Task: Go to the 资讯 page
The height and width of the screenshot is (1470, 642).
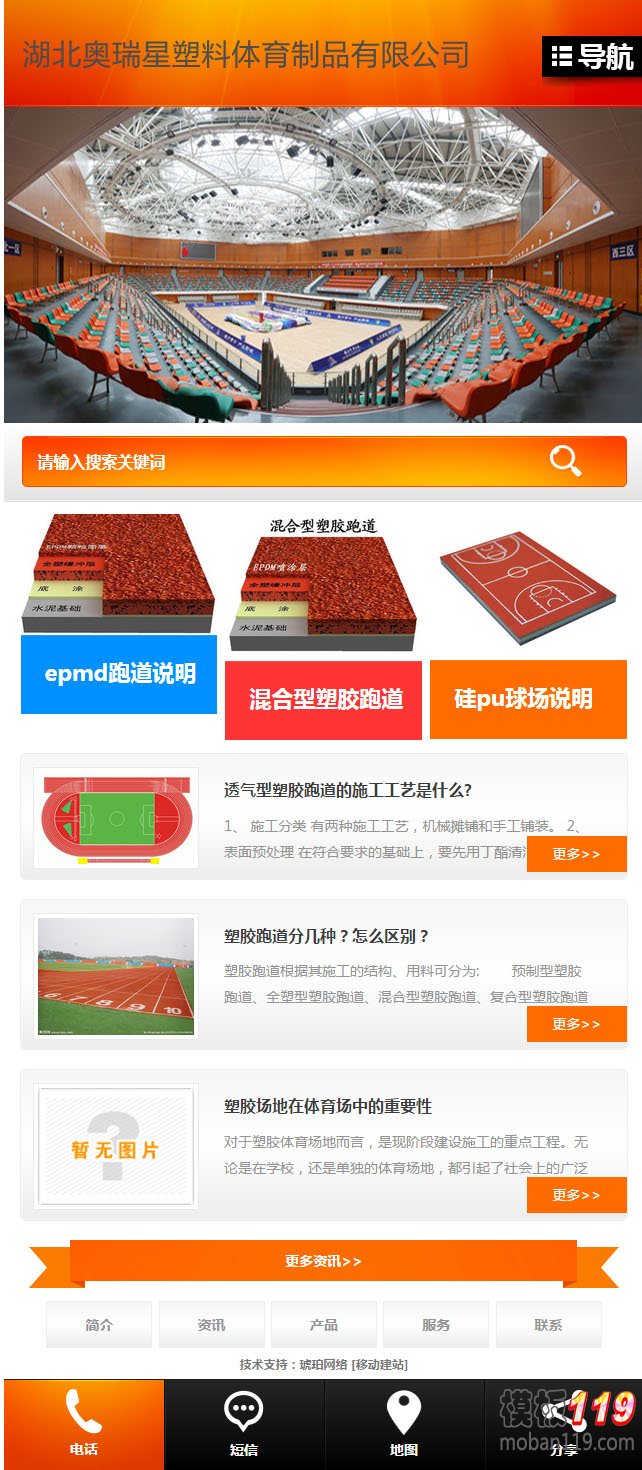Action: click(x=211, y=1325)
